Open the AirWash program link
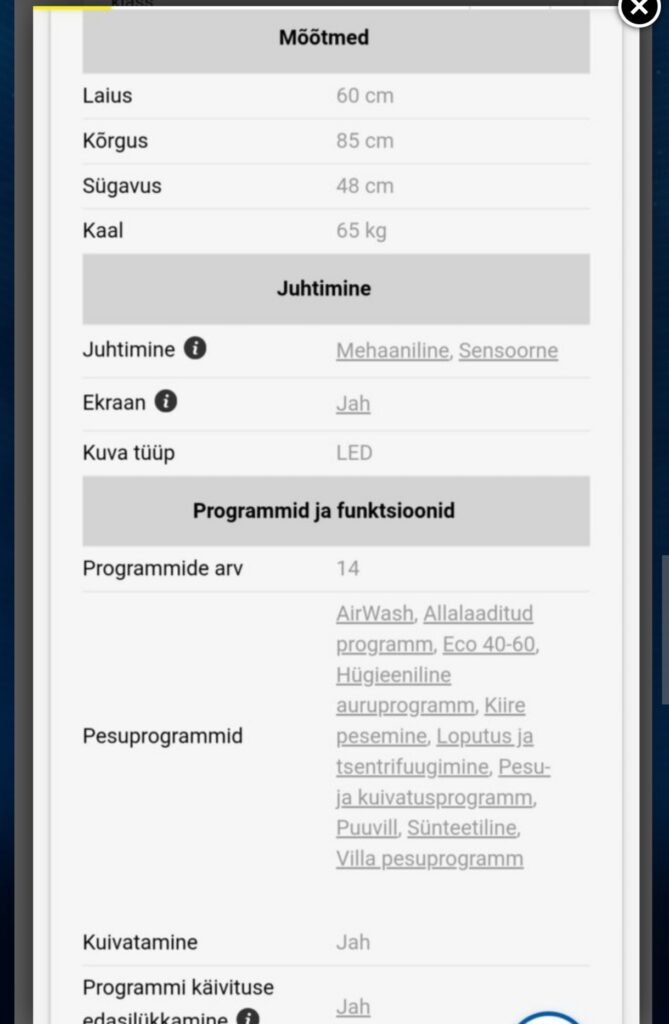The height and width of the screenshot is (1024, 669). pyautogui.click(x=374, y=613)
